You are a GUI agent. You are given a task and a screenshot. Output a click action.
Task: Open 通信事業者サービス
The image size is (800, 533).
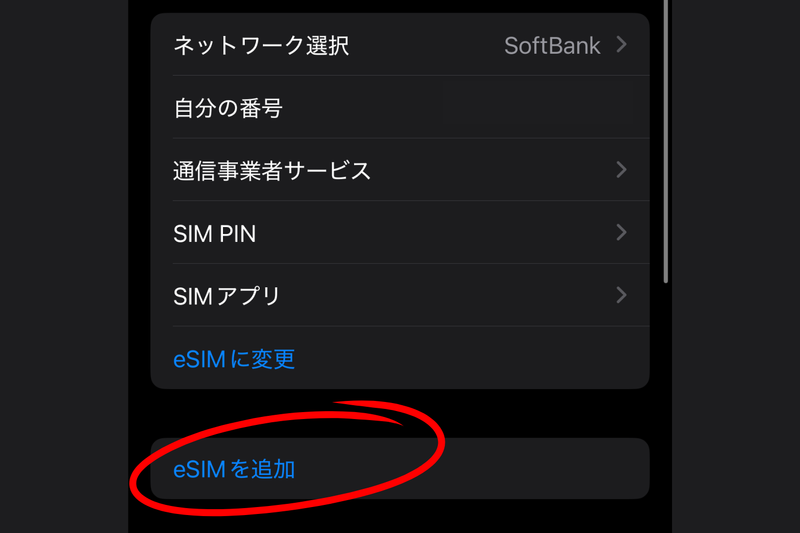coord(400,170)
